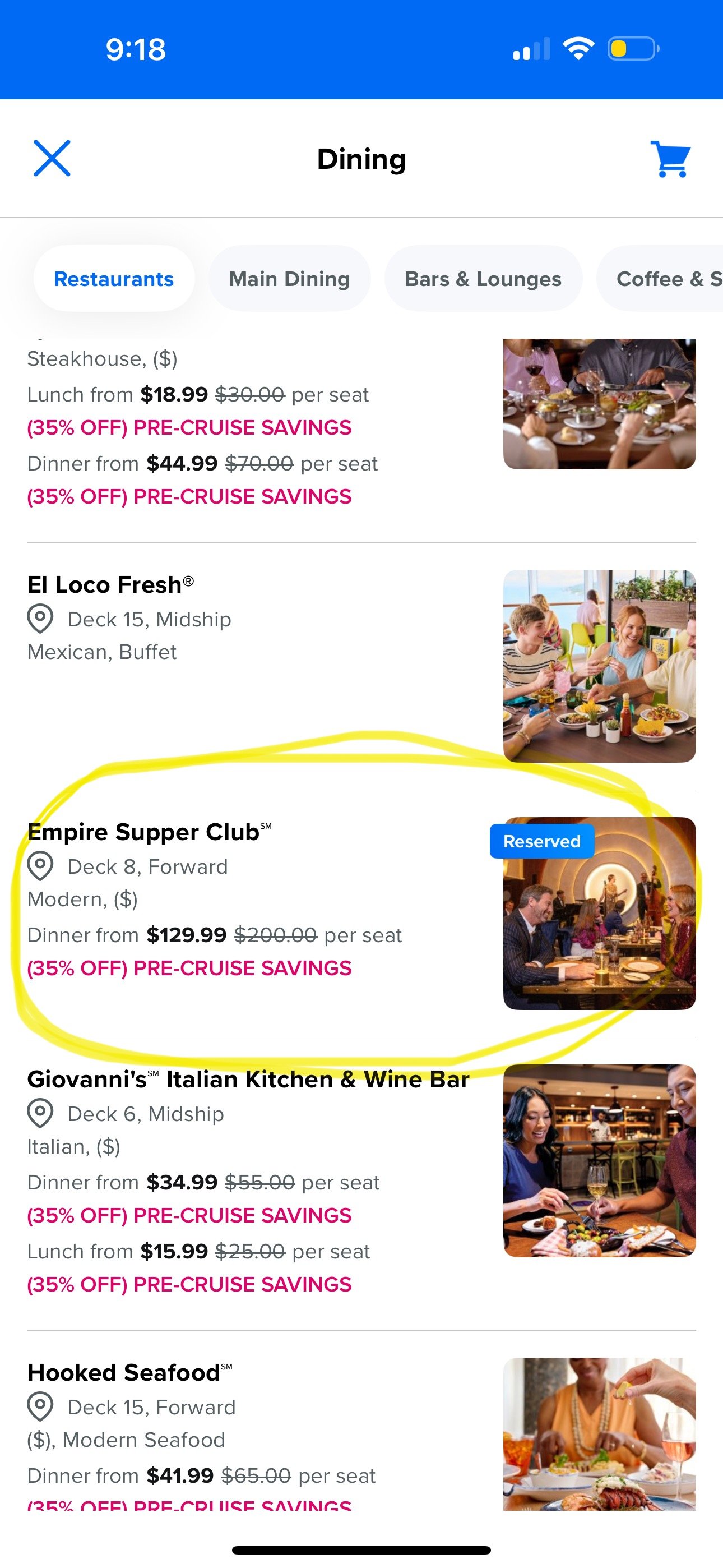This screenshot has height=1568, width=723.
Task: Select the Restaurants tab
Action: click(x=114, y=279)
